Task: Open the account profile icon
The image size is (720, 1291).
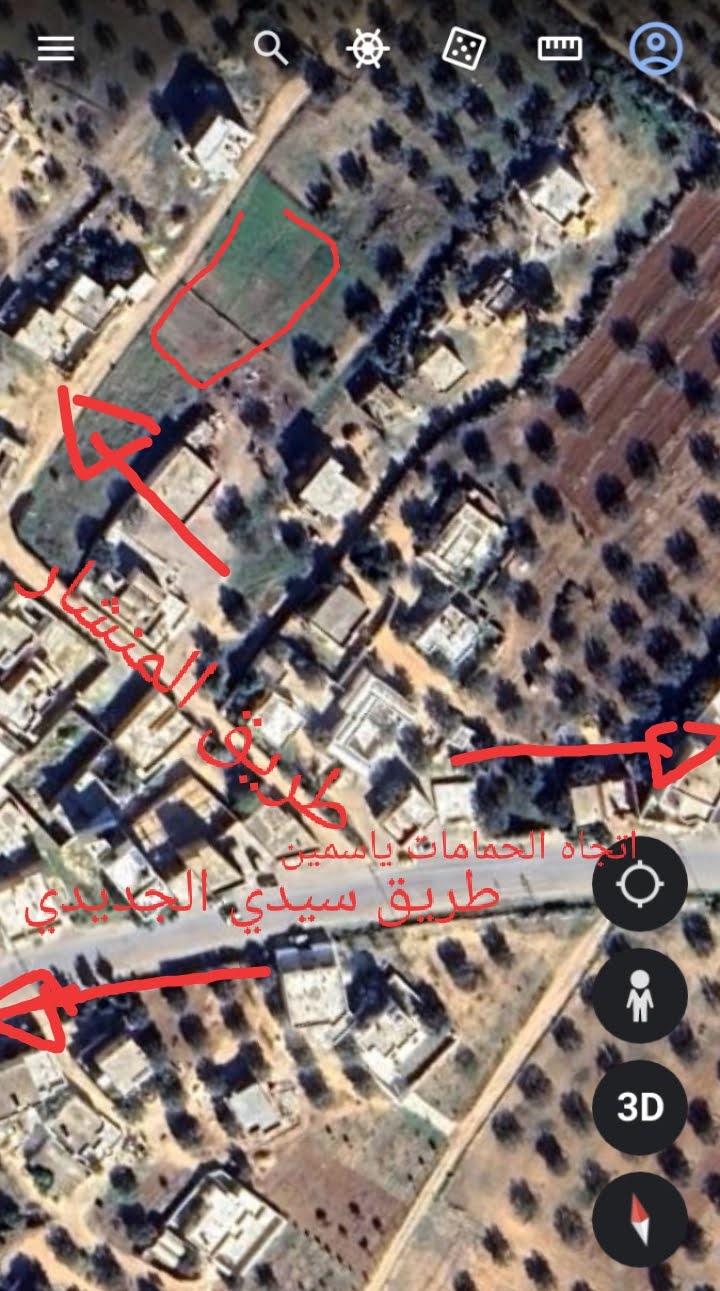Action: pos(656,48)
